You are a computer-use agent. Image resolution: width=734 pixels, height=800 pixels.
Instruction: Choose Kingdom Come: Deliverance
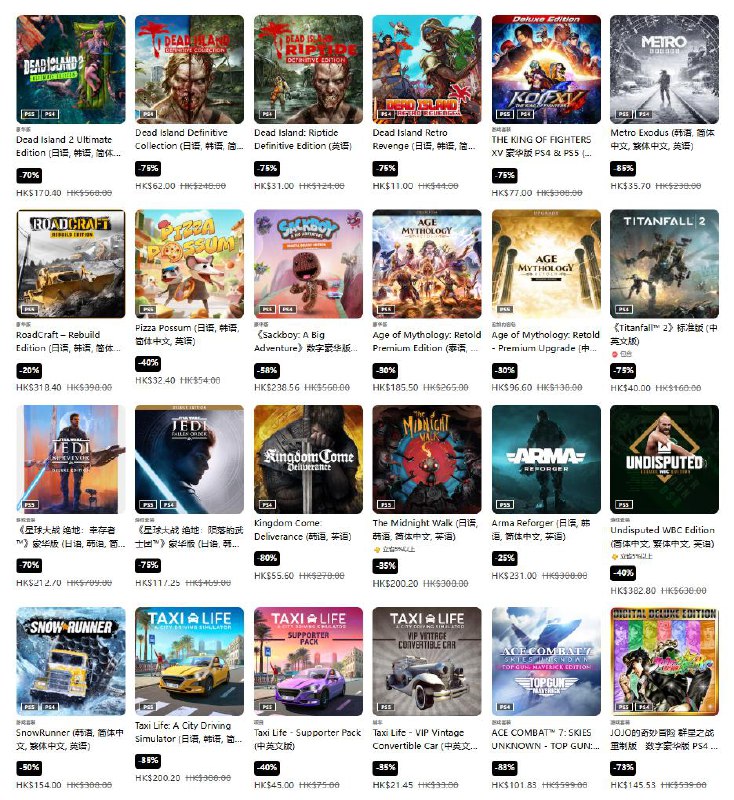[308, 459]
